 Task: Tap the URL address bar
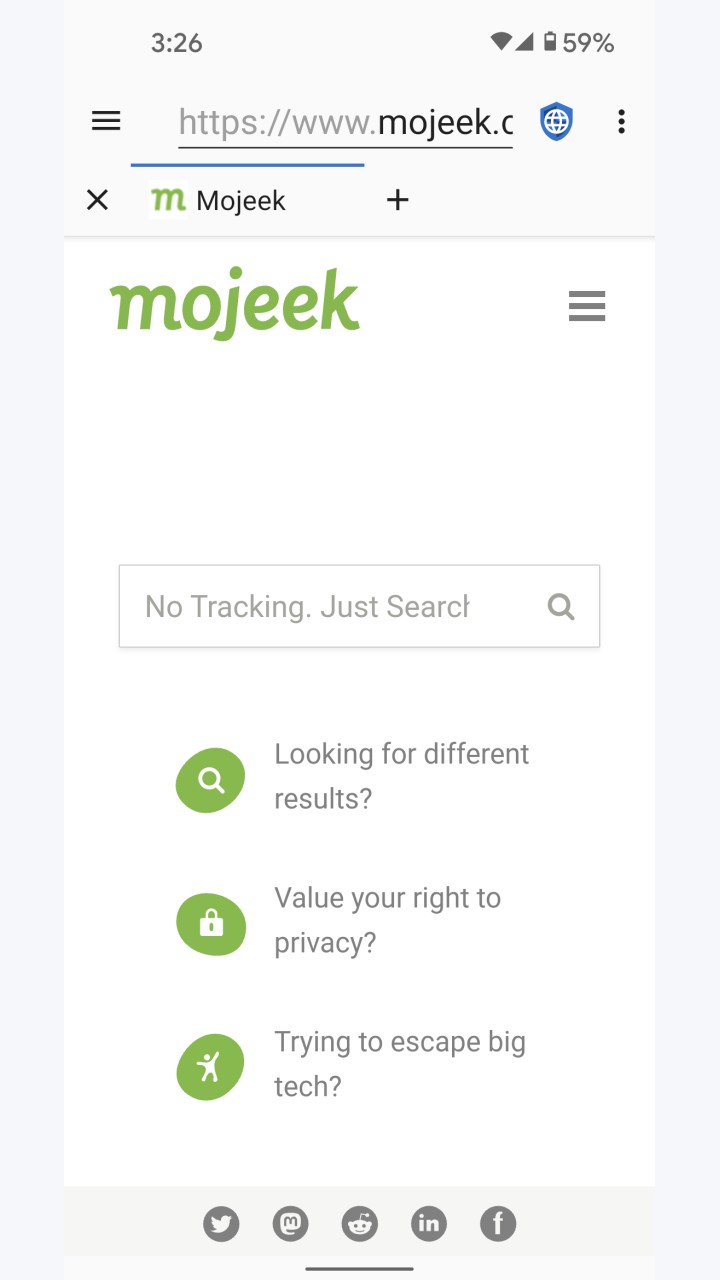coord(345,123)
